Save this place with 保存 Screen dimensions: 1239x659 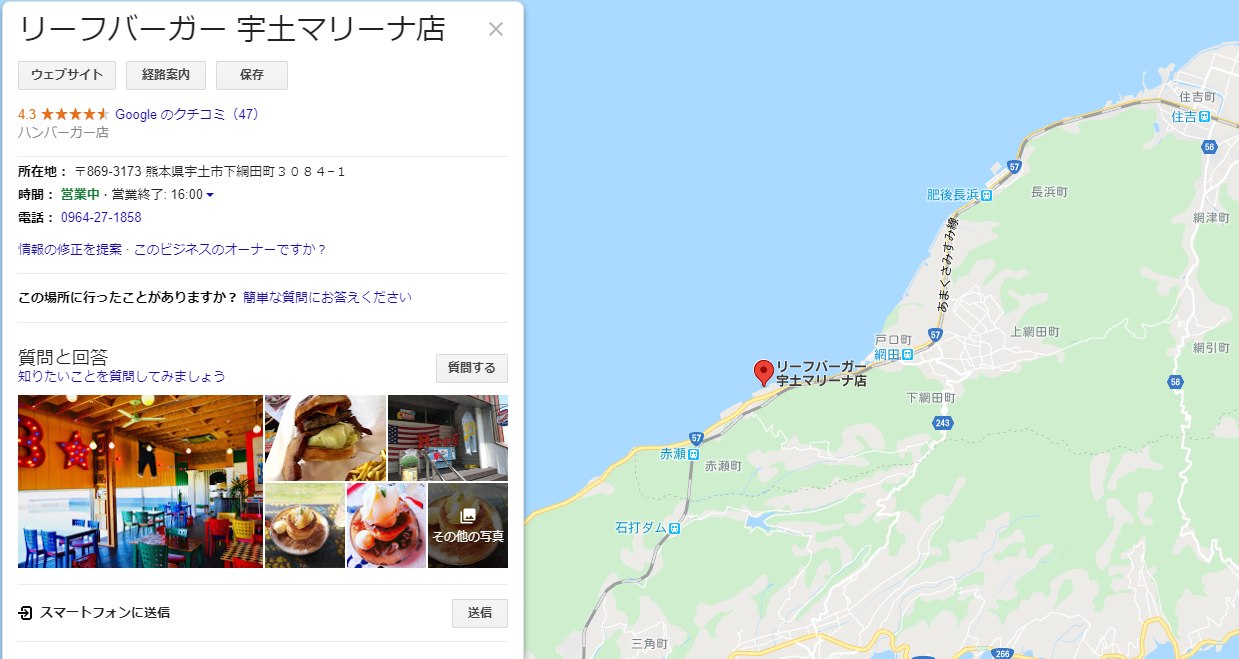click(252, 75)
